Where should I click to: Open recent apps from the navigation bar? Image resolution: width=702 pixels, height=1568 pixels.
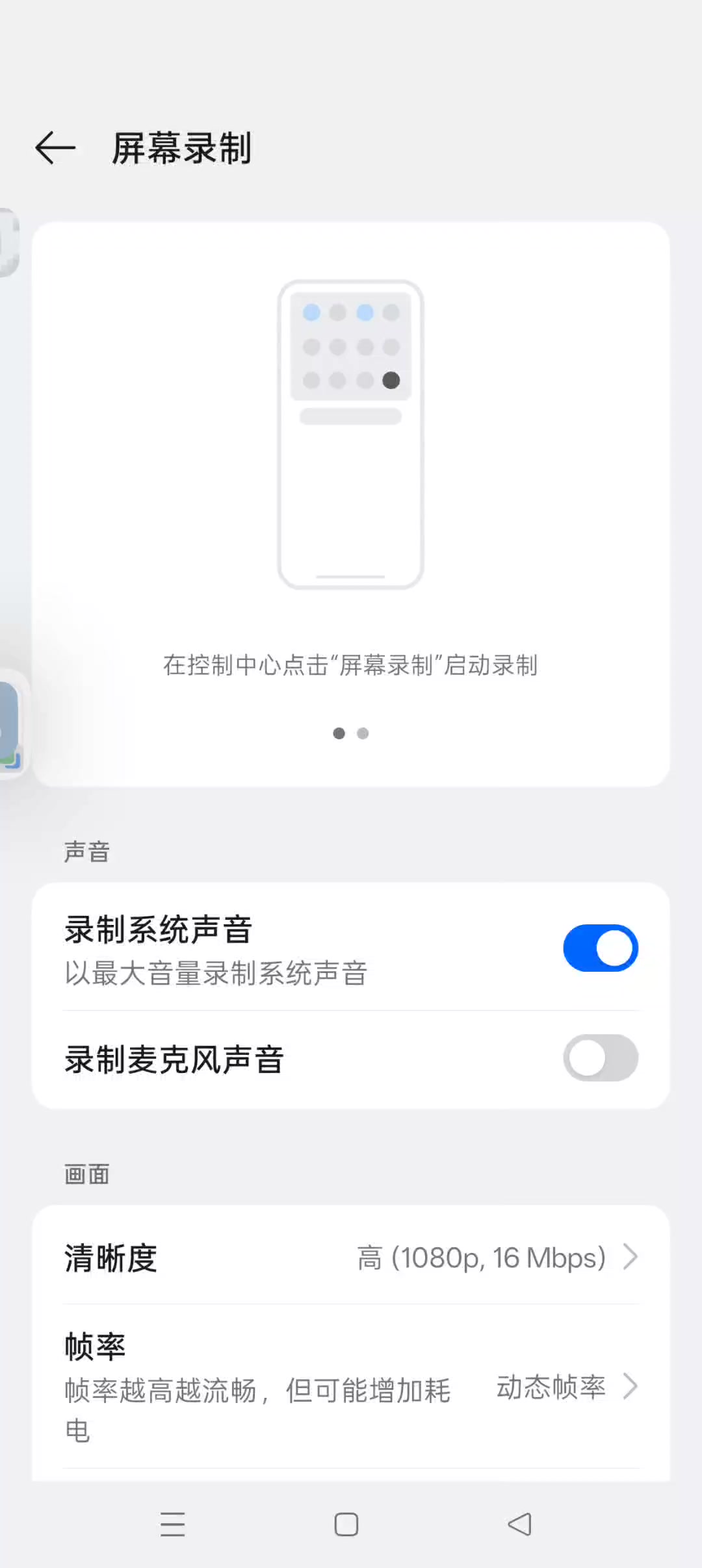[173, 1524]
